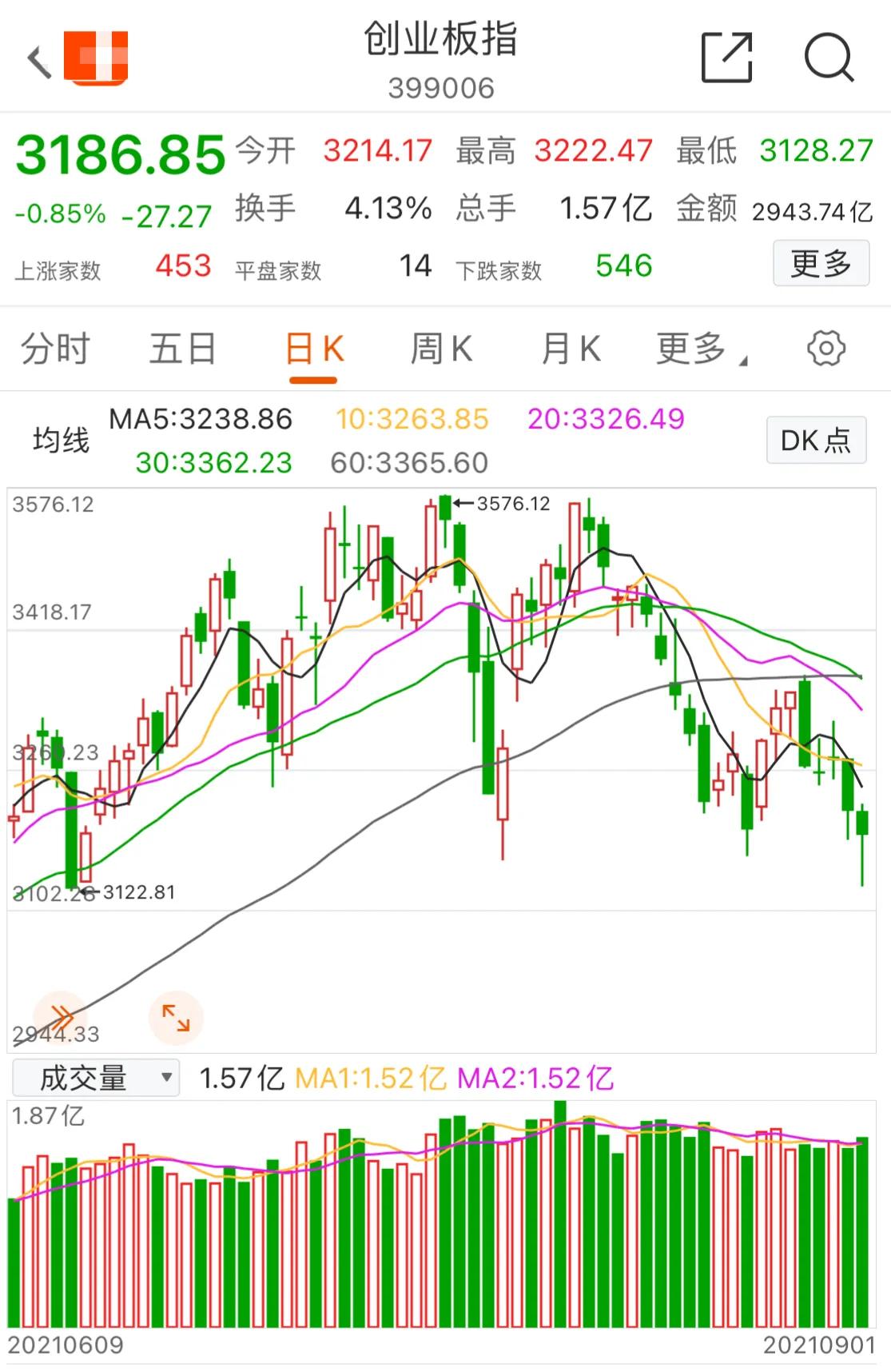Tap the MA5:3238.86 legend value
This screenshot has height=1372, width=891.
[x=200, y=419]
